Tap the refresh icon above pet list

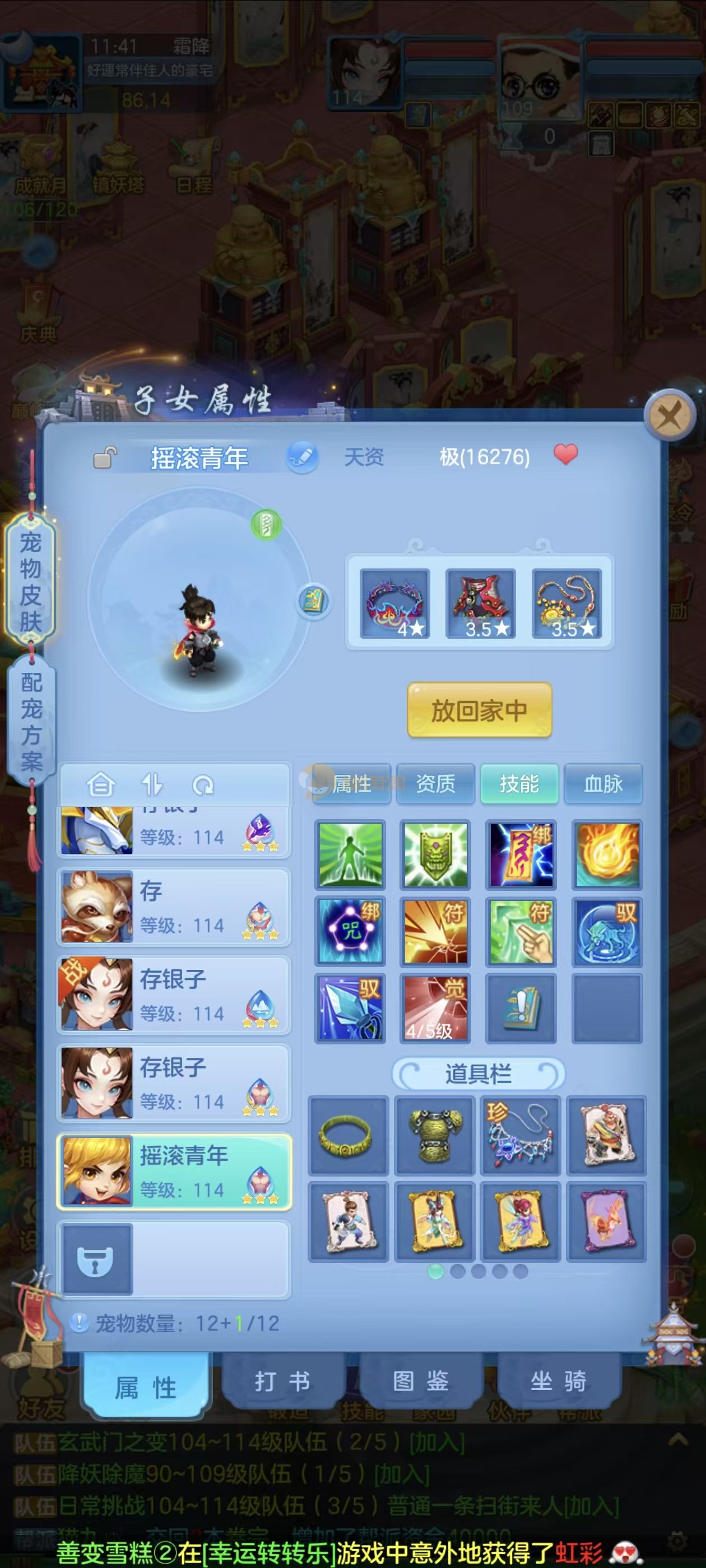coord(203,785)
